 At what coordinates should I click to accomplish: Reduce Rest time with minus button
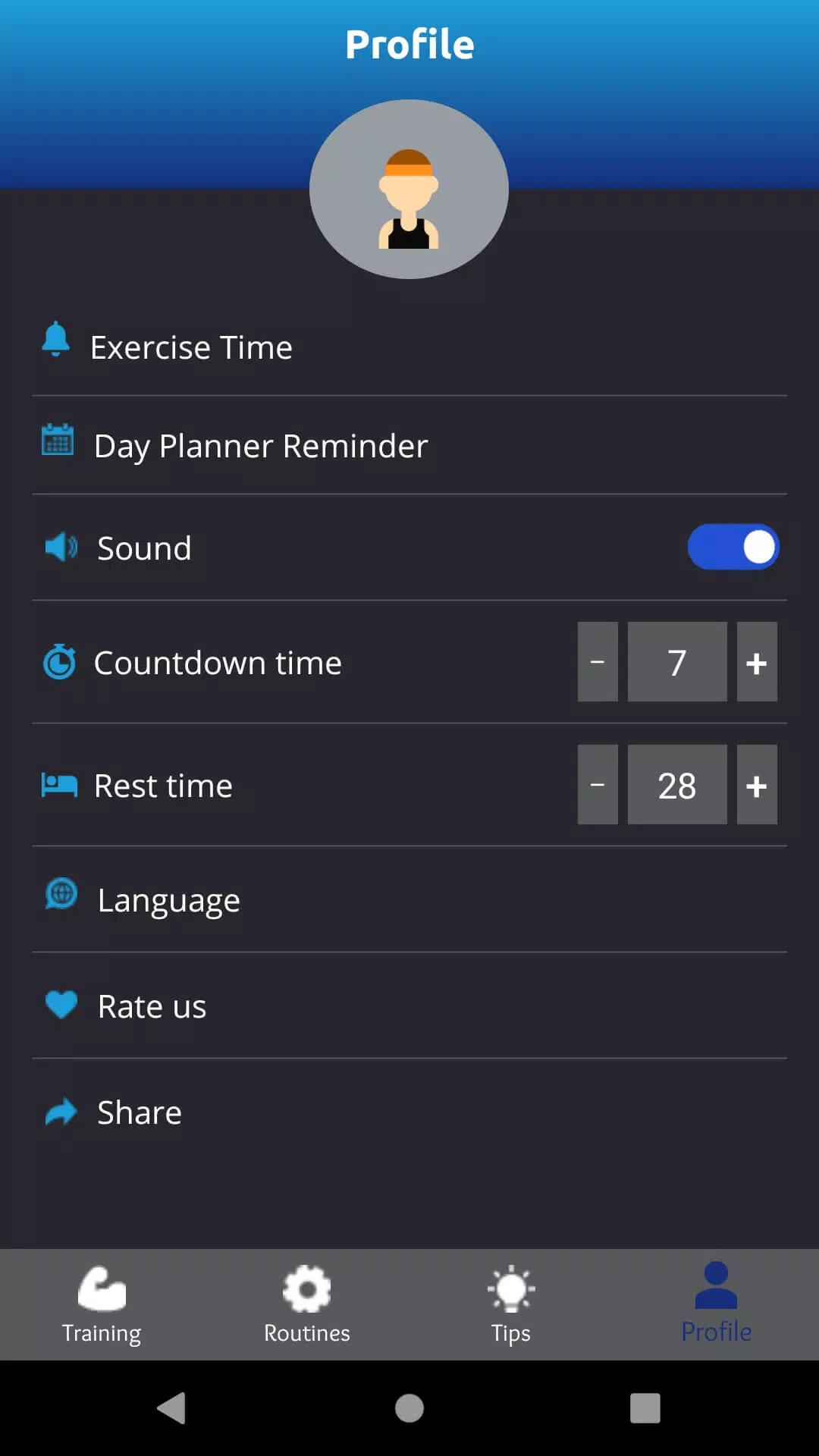(x=598, y=785)
